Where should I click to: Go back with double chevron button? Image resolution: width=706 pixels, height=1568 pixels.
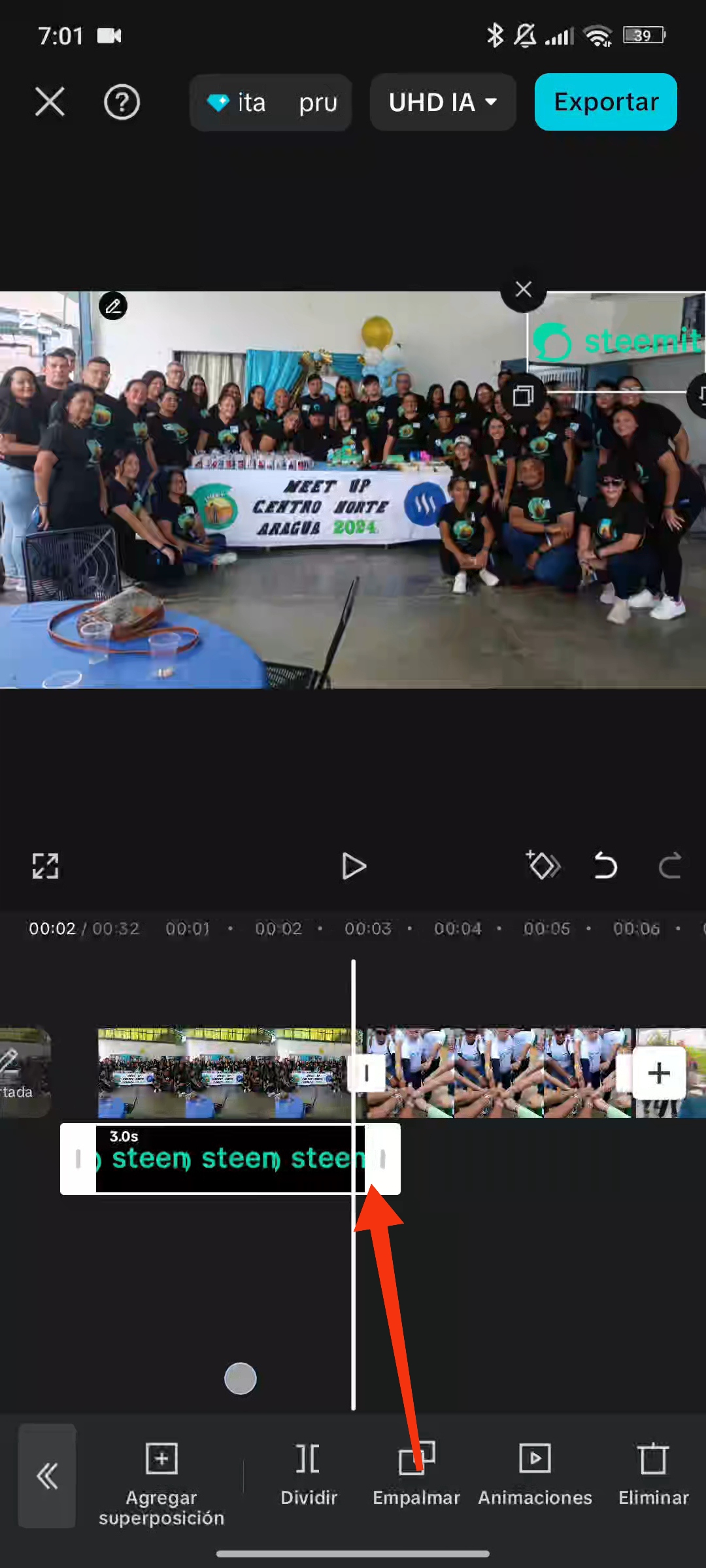[x=47, y=1476]
